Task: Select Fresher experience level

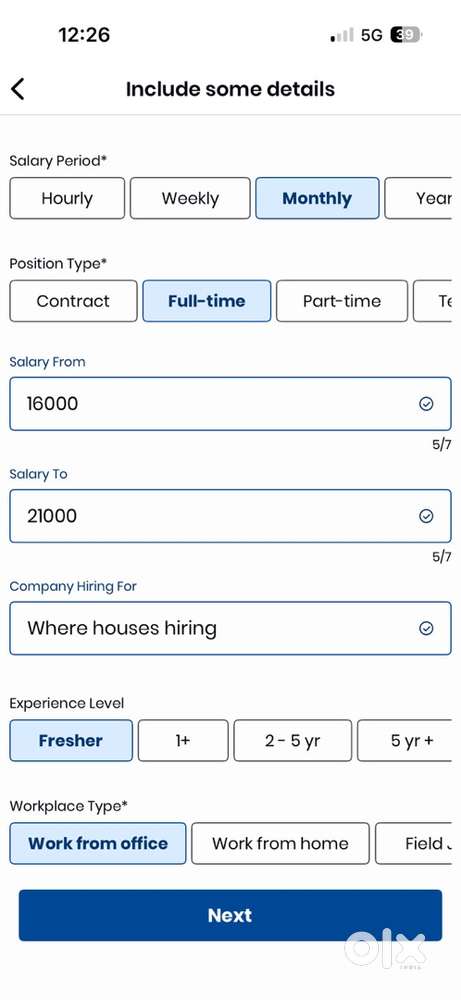Action: 71,740
